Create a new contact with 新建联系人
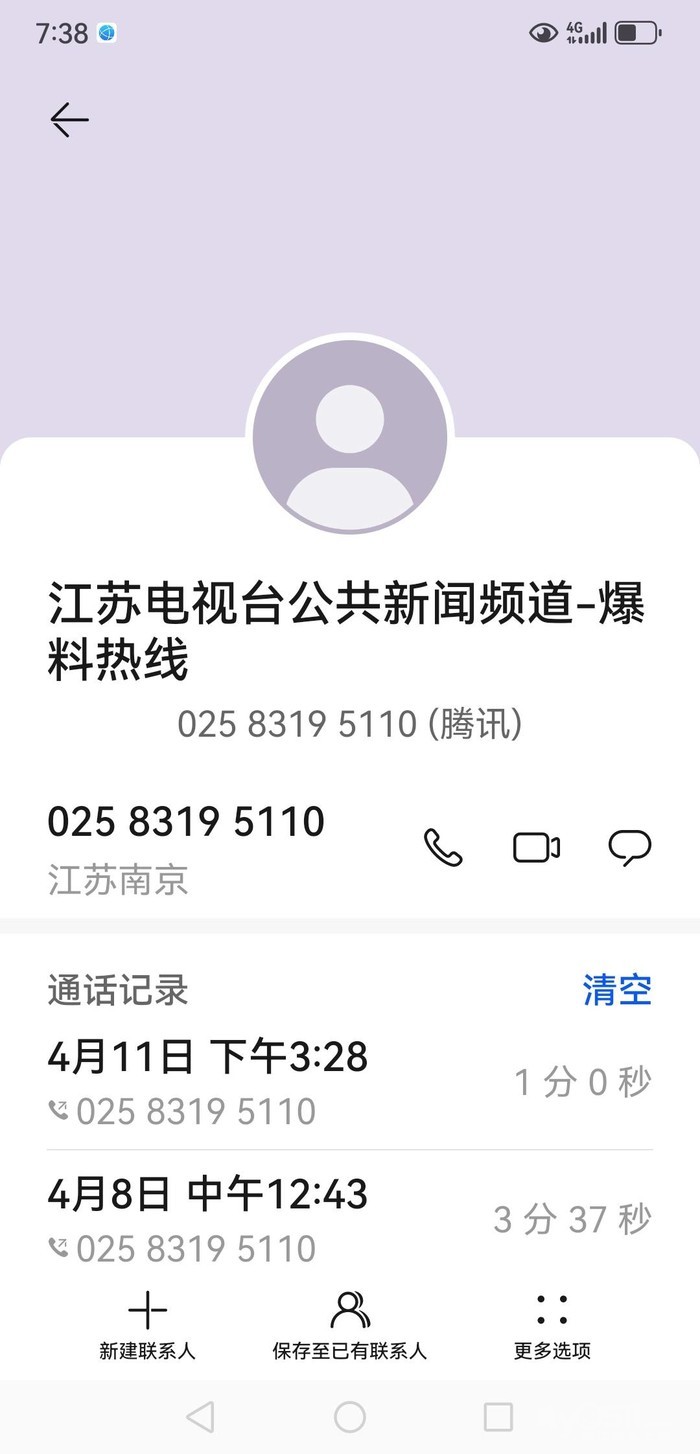Viewport: 700px width, 1454px height. pyautogui.click(x=148, y=1325)
